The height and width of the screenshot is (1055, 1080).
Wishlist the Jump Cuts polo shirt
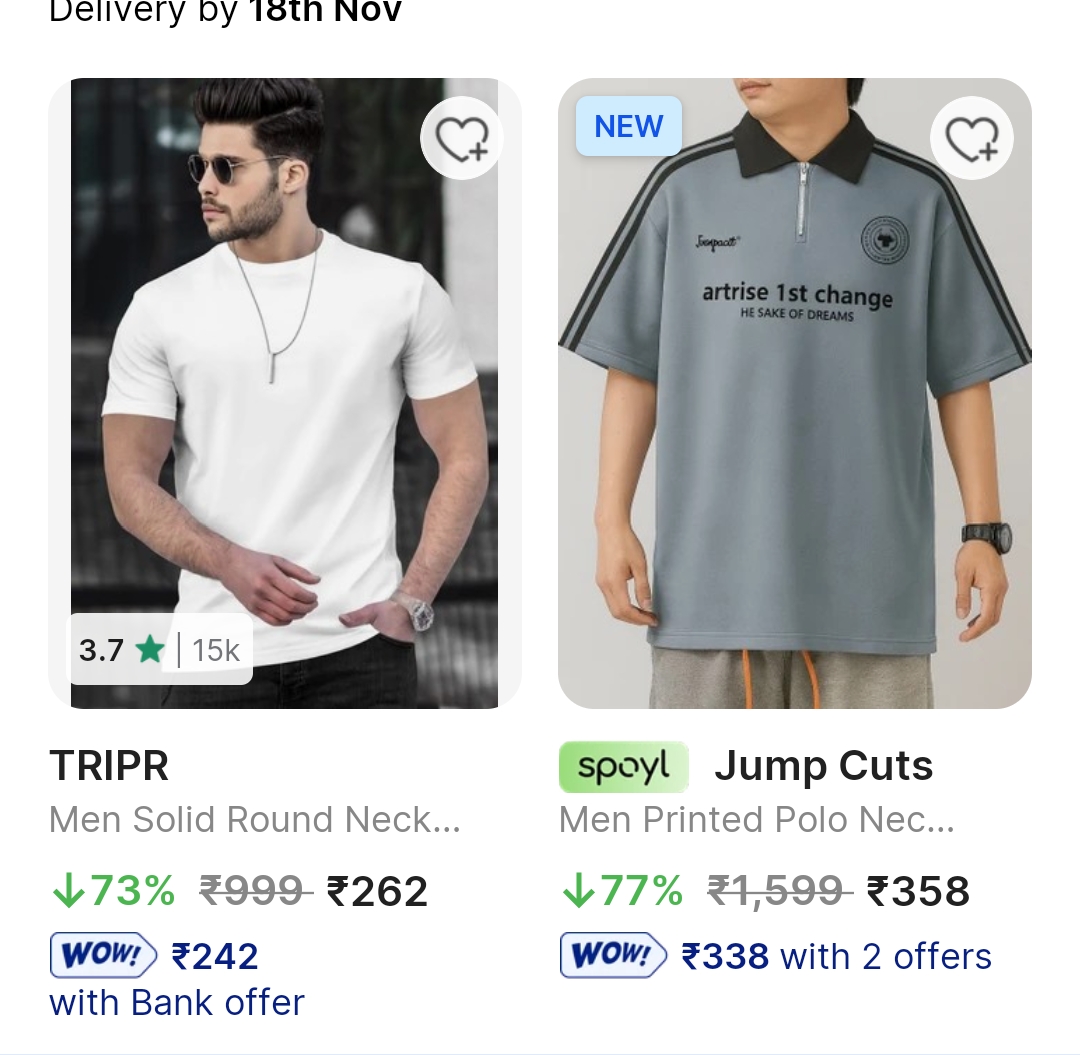(x=971, y=139)
